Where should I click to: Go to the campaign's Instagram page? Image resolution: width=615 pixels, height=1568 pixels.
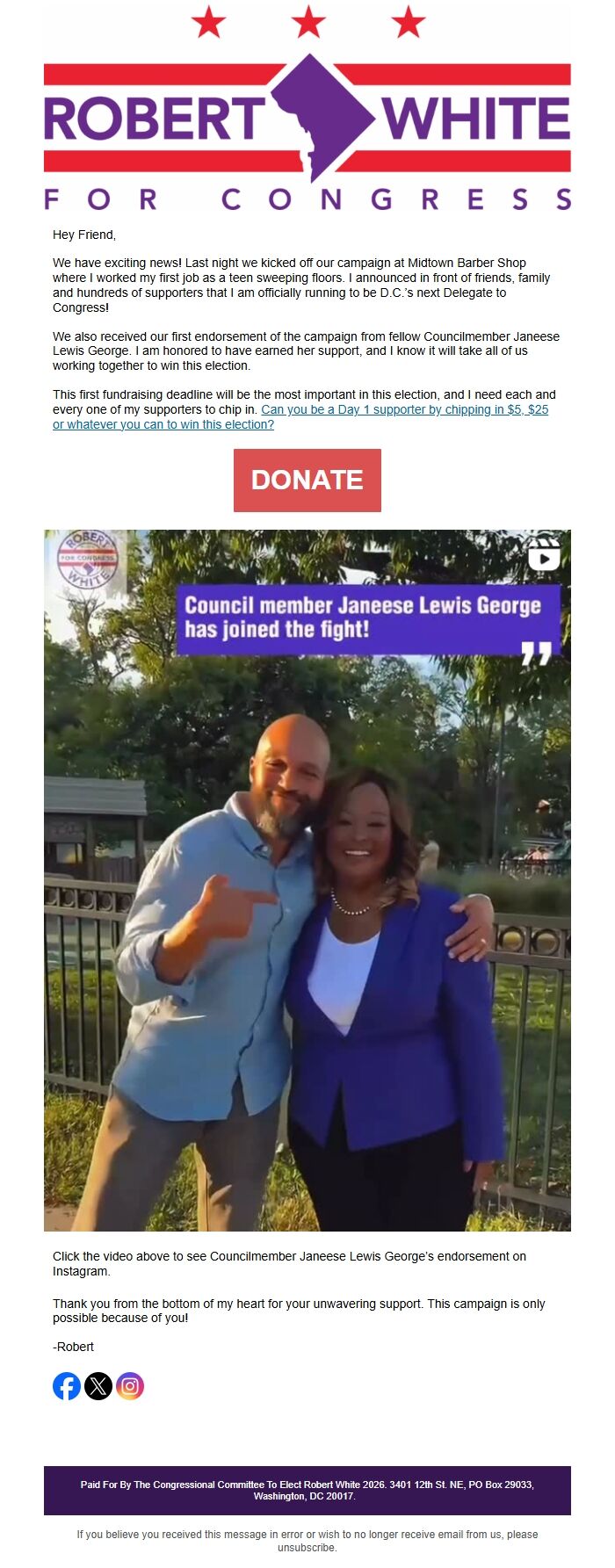coord(130,1386)
